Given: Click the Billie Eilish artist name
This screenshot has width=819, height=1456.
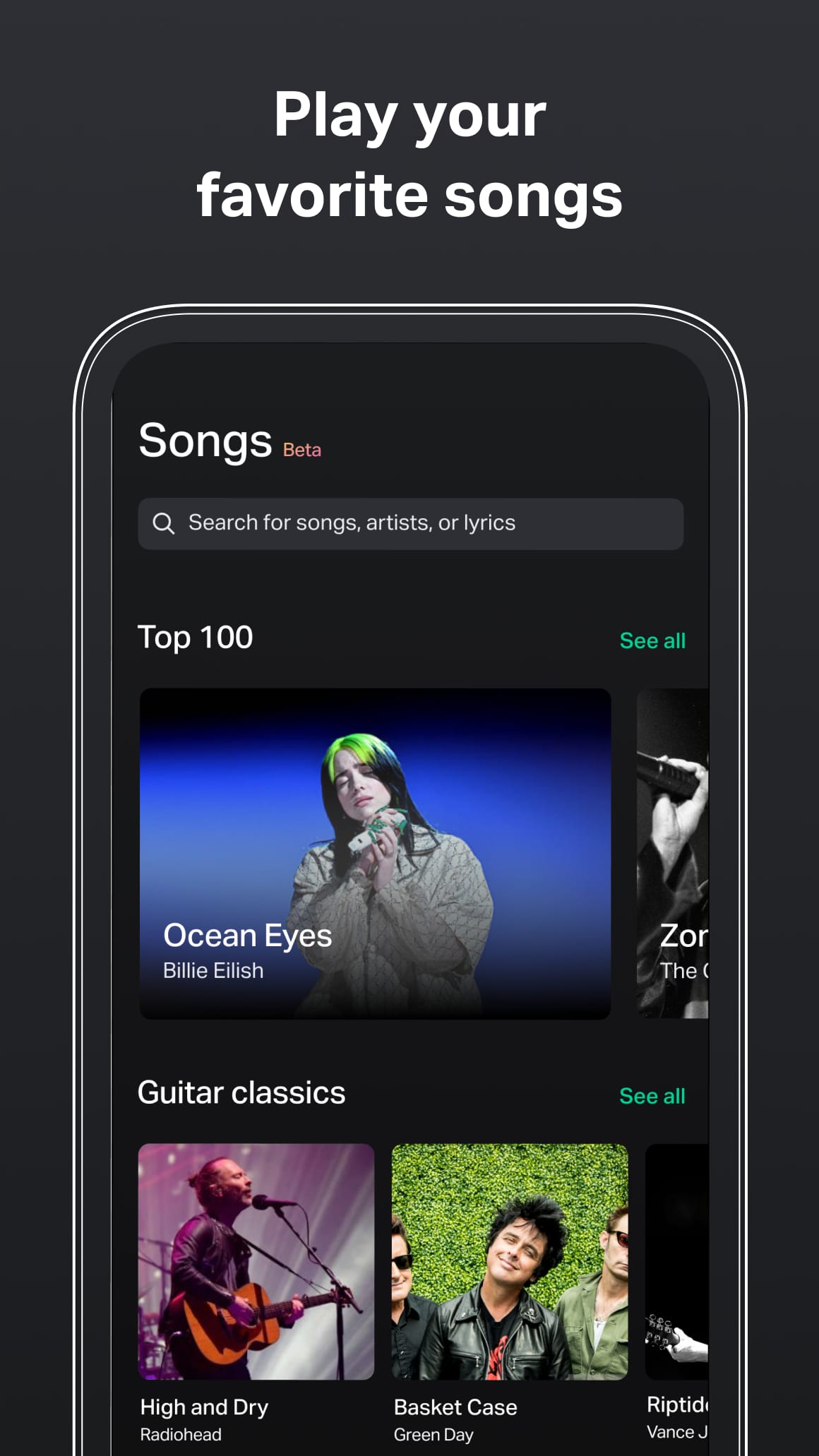Looking at the screenshot, I should pyautogui.click(x=213, y=970).
